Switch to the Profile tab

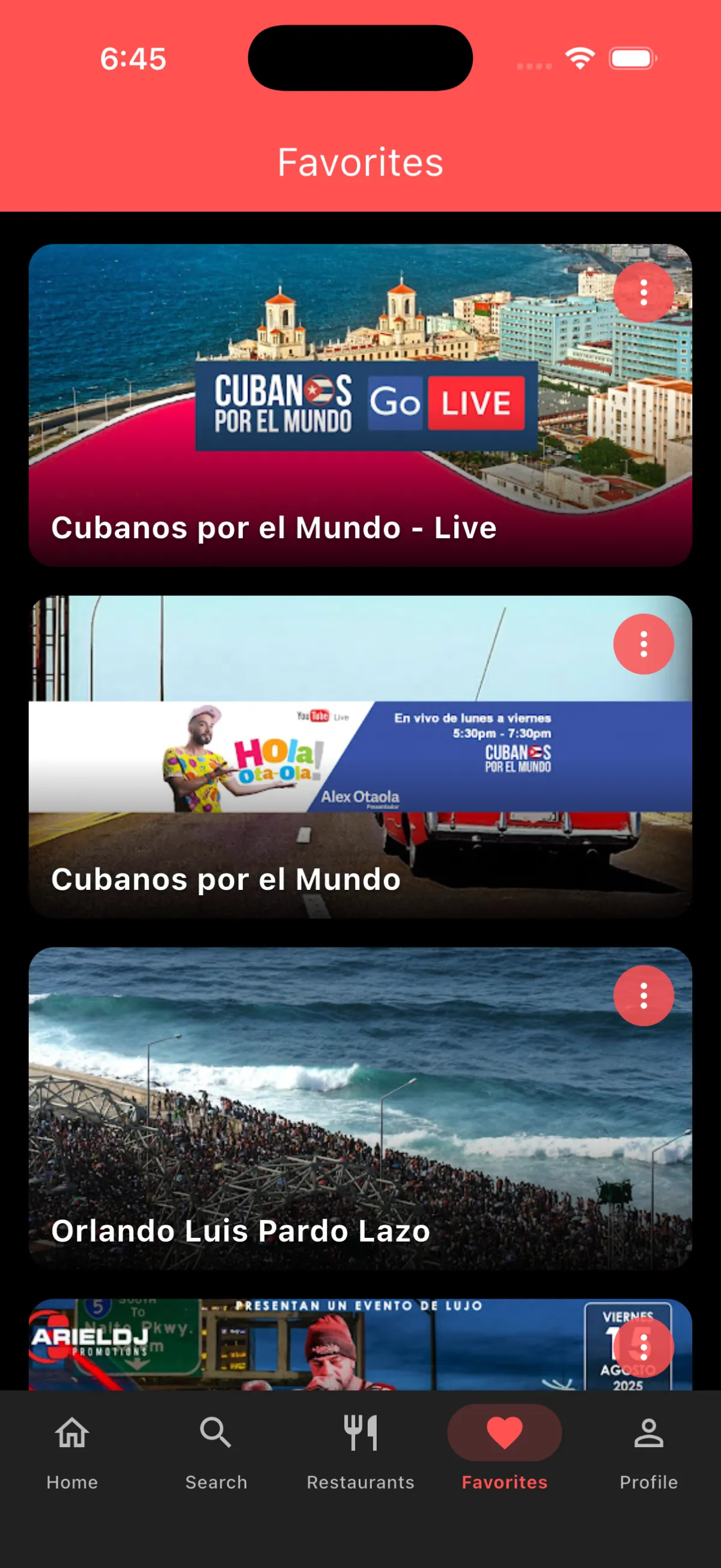click(648, 1451)
